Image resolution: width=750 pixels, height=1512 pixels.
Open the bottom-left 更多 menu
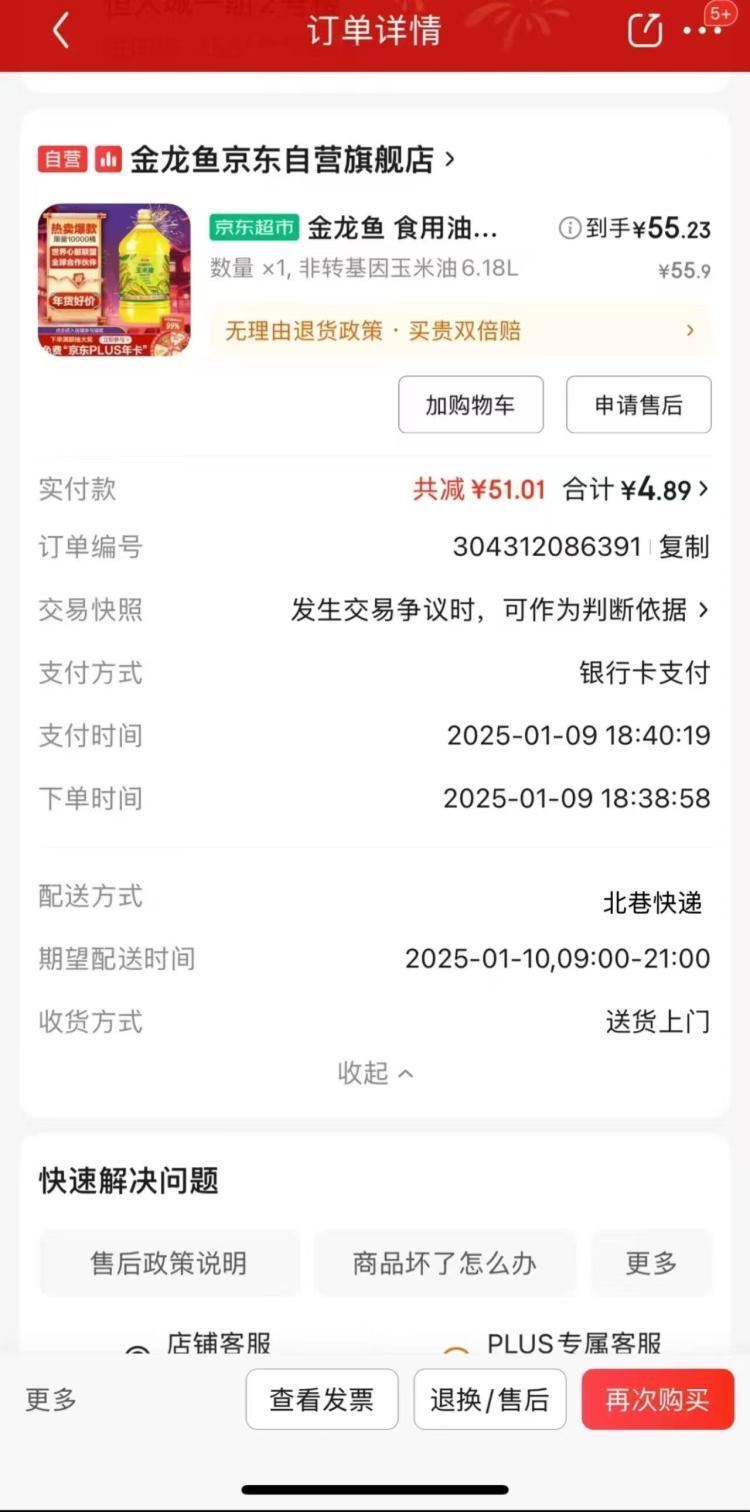[48, 1399]
